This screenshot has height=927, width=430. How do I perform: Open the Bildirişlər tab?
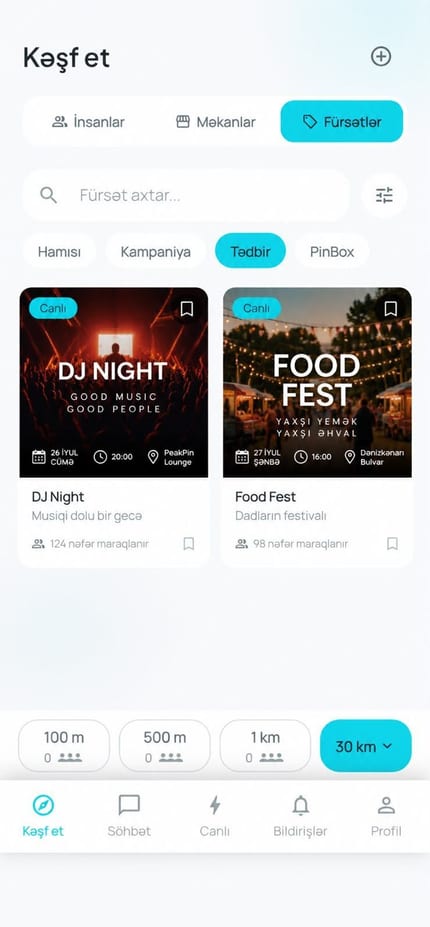tap(300, 816)
